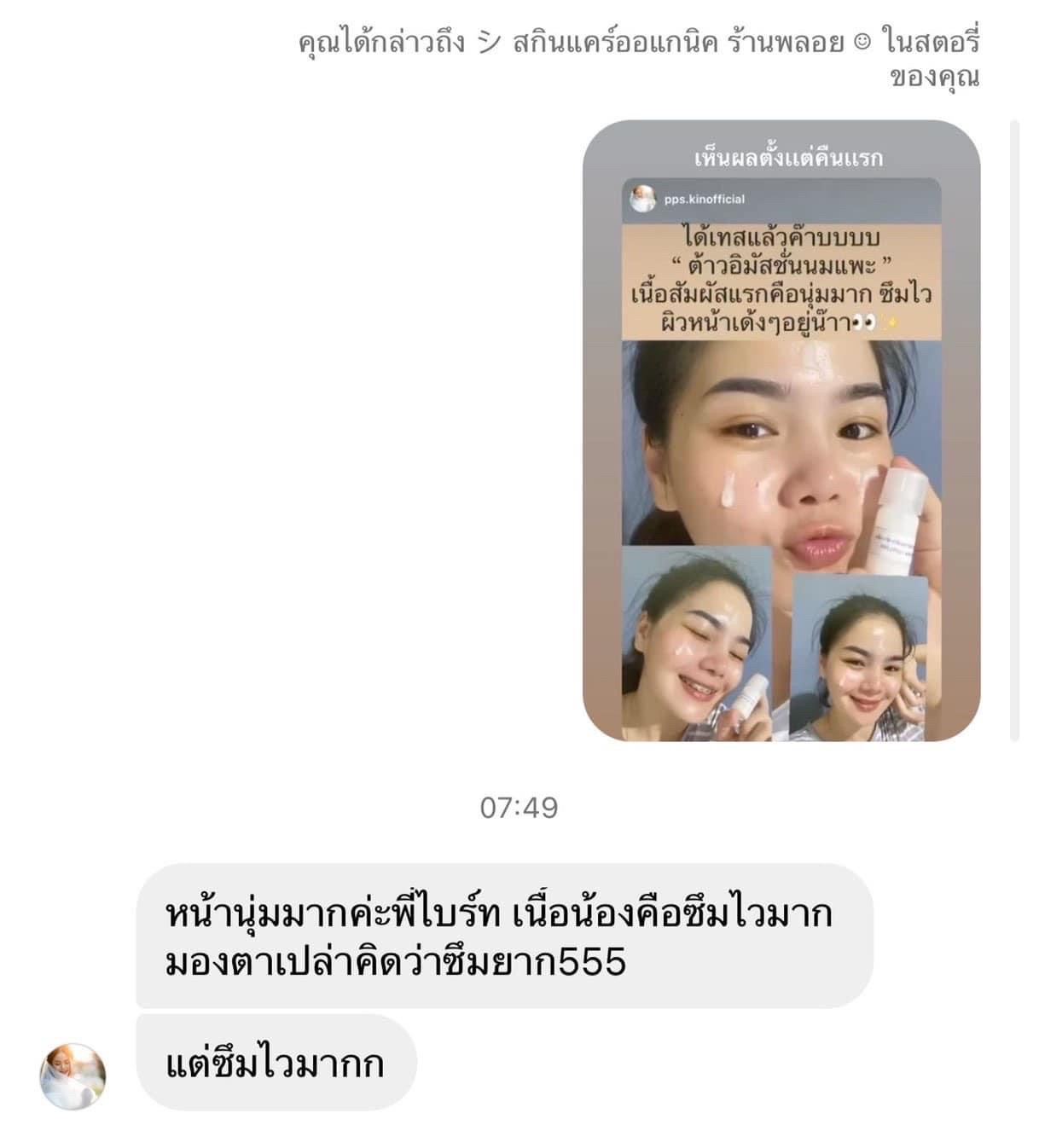Open the mentioned story preview
The width and height of the screenshot is (1039, 1148).
click(x=781, y=431)
